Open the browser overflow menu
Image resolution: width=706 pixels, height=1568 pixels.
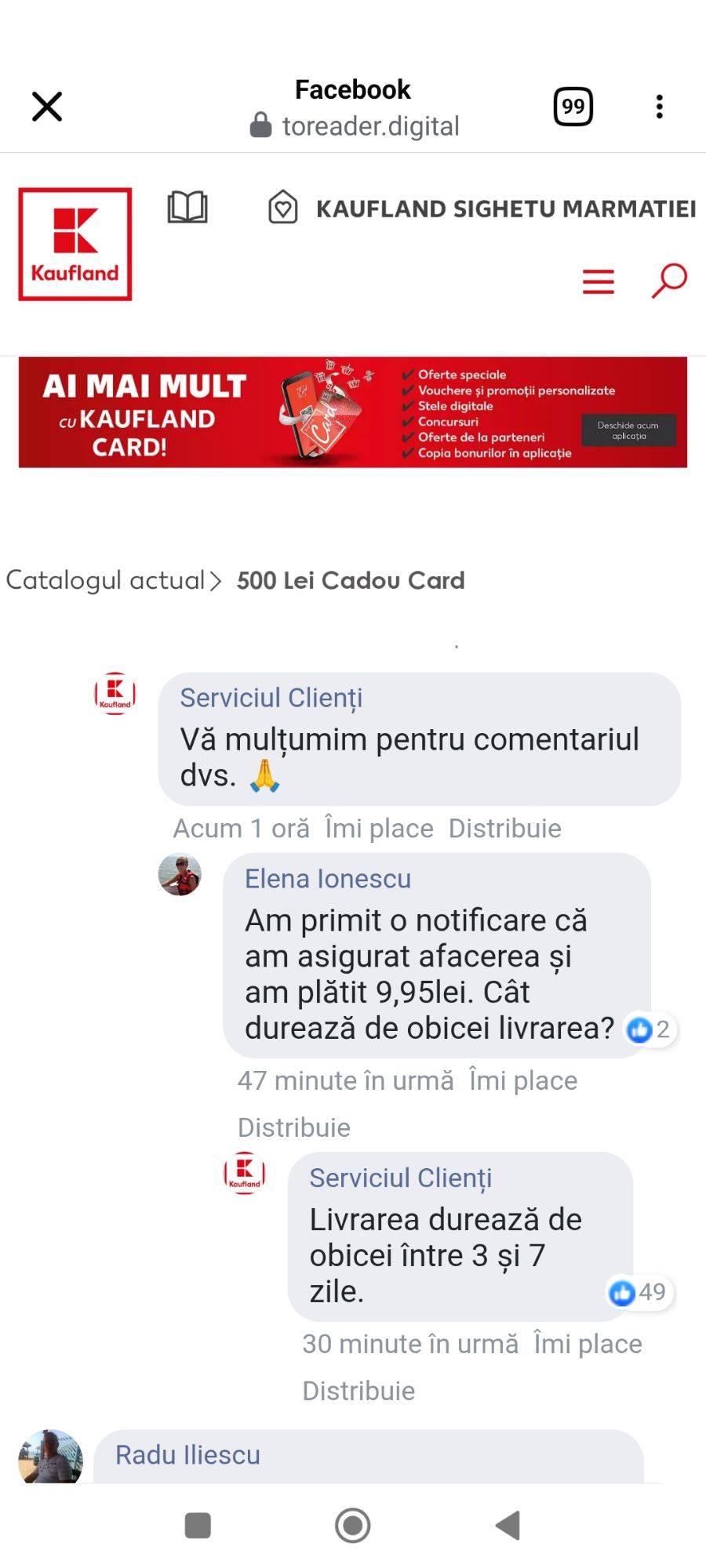pos(659,107)
